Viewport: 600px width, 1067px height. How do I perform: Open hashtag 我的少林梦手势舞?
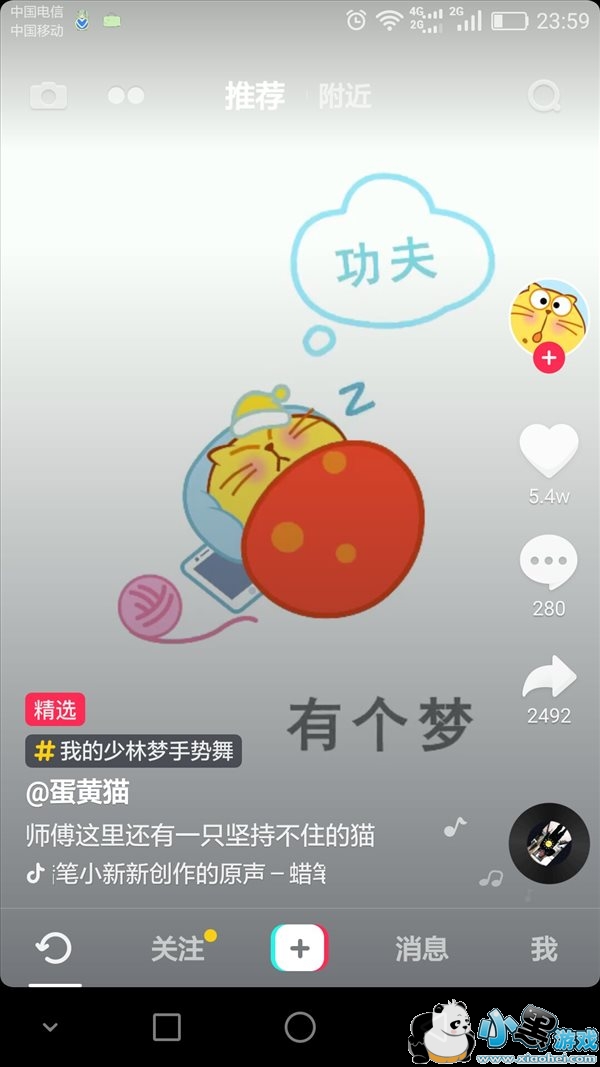(134, 751)
